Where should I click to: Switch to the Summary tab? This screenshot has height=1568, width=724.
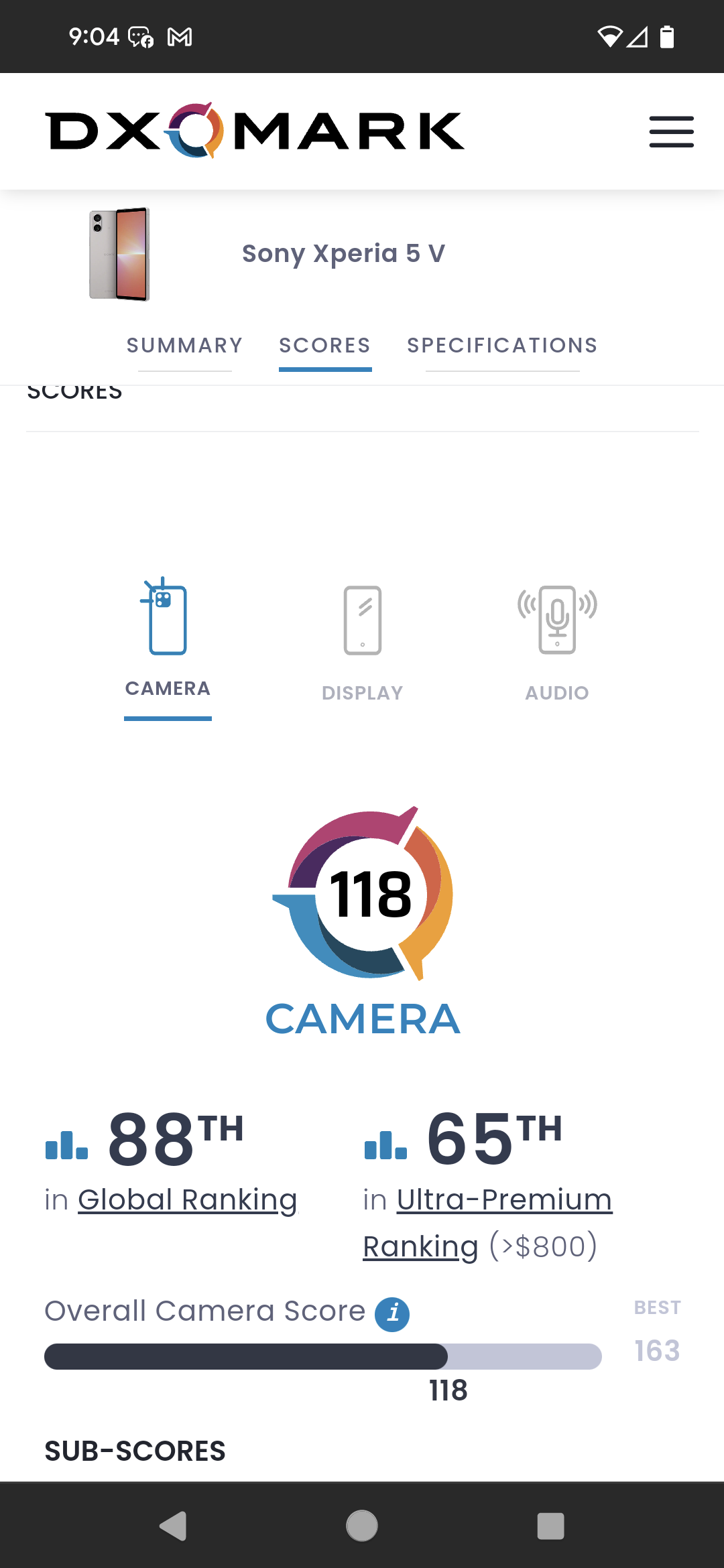click(x=184, y=346)
